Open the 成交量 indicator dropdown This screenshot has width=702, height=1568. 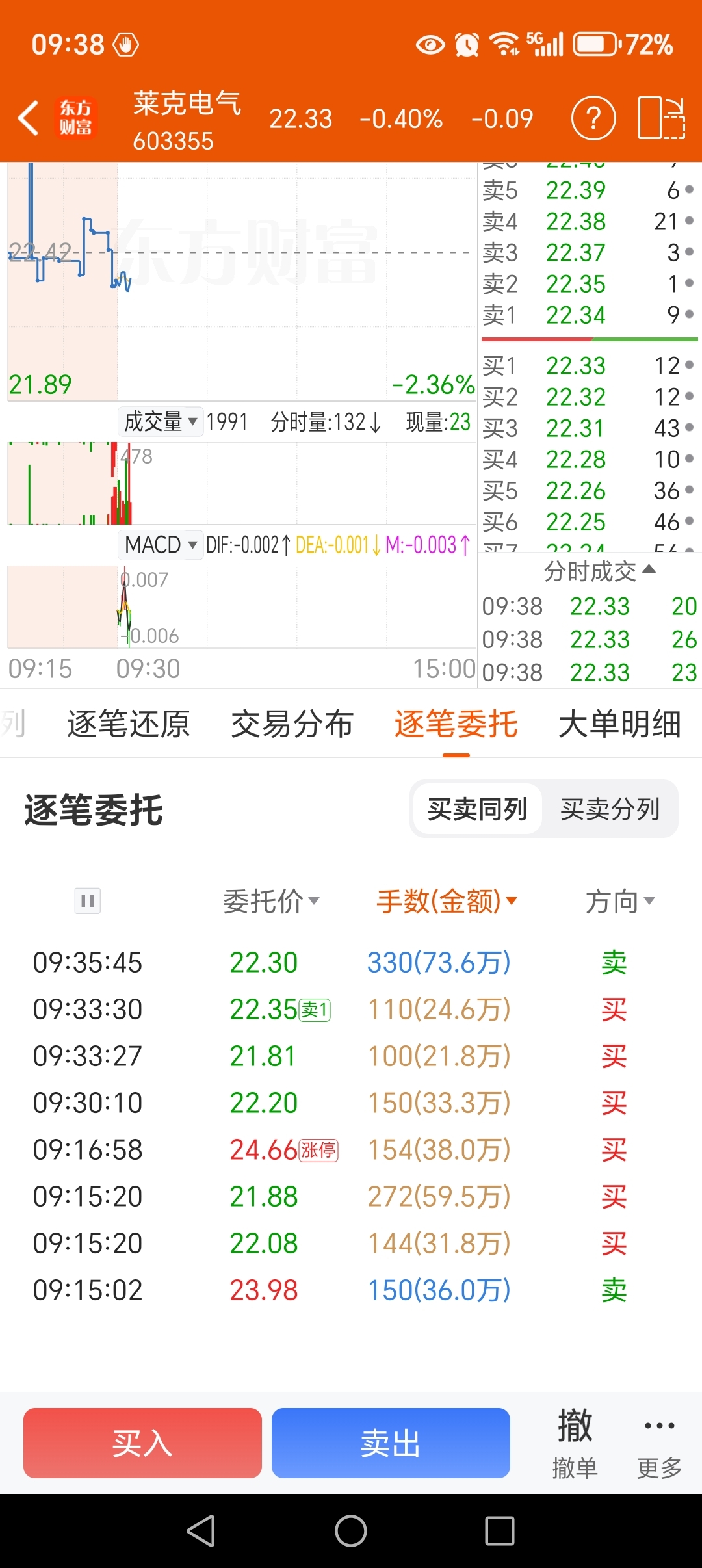point(161,422)
